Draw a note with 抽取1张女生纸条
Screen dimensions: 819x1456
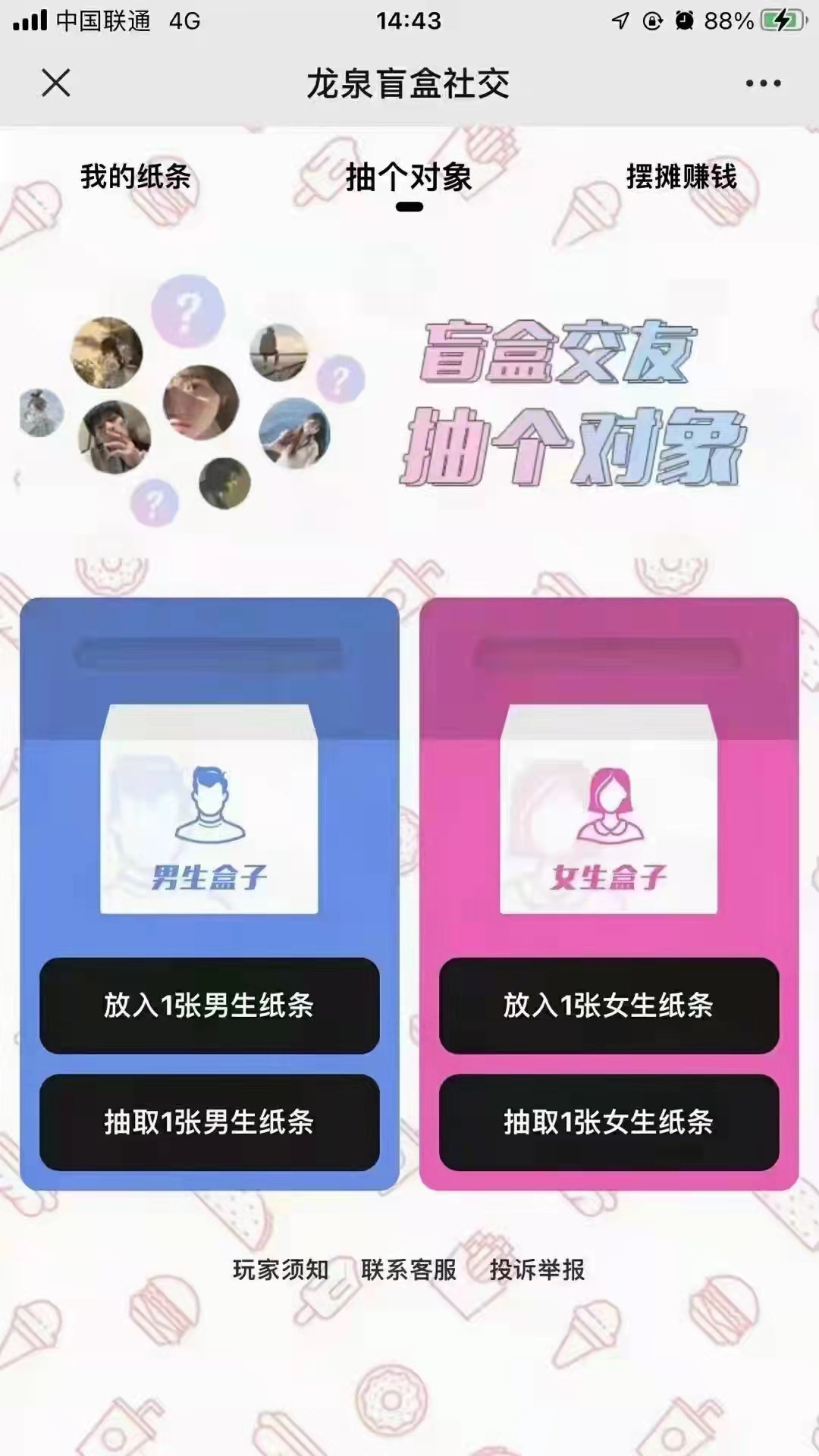coord(609,1122)
